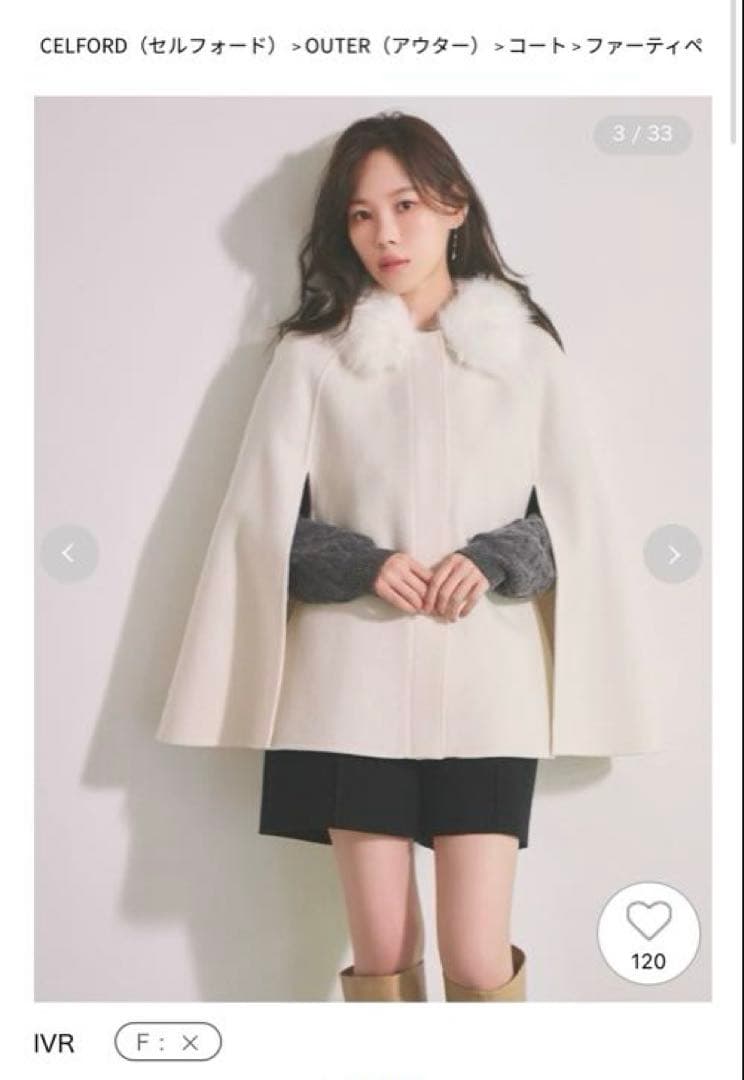Select the F size chip for IVR
744x1080 pixels.
[167, 1043]
